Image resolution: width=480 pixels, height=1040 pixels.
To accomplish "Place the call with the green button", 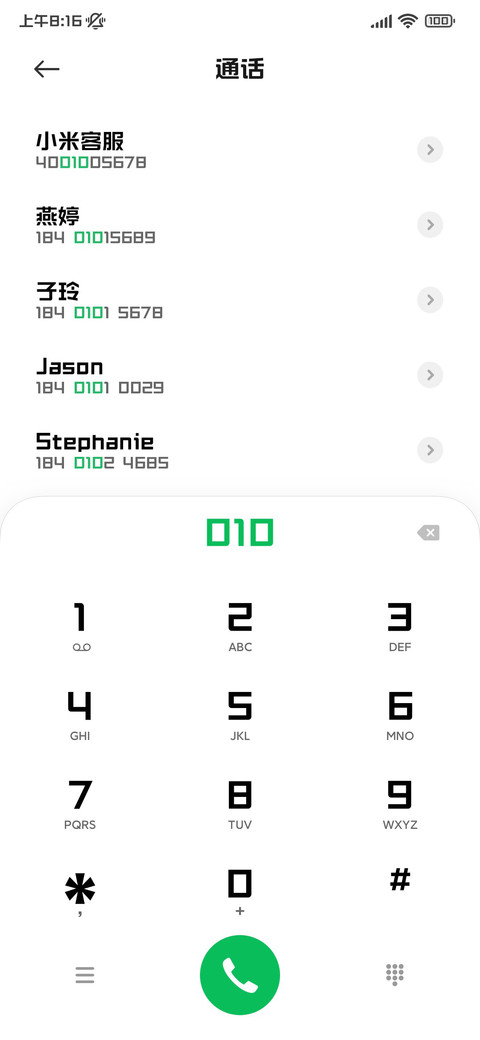I will coord(240,974).
